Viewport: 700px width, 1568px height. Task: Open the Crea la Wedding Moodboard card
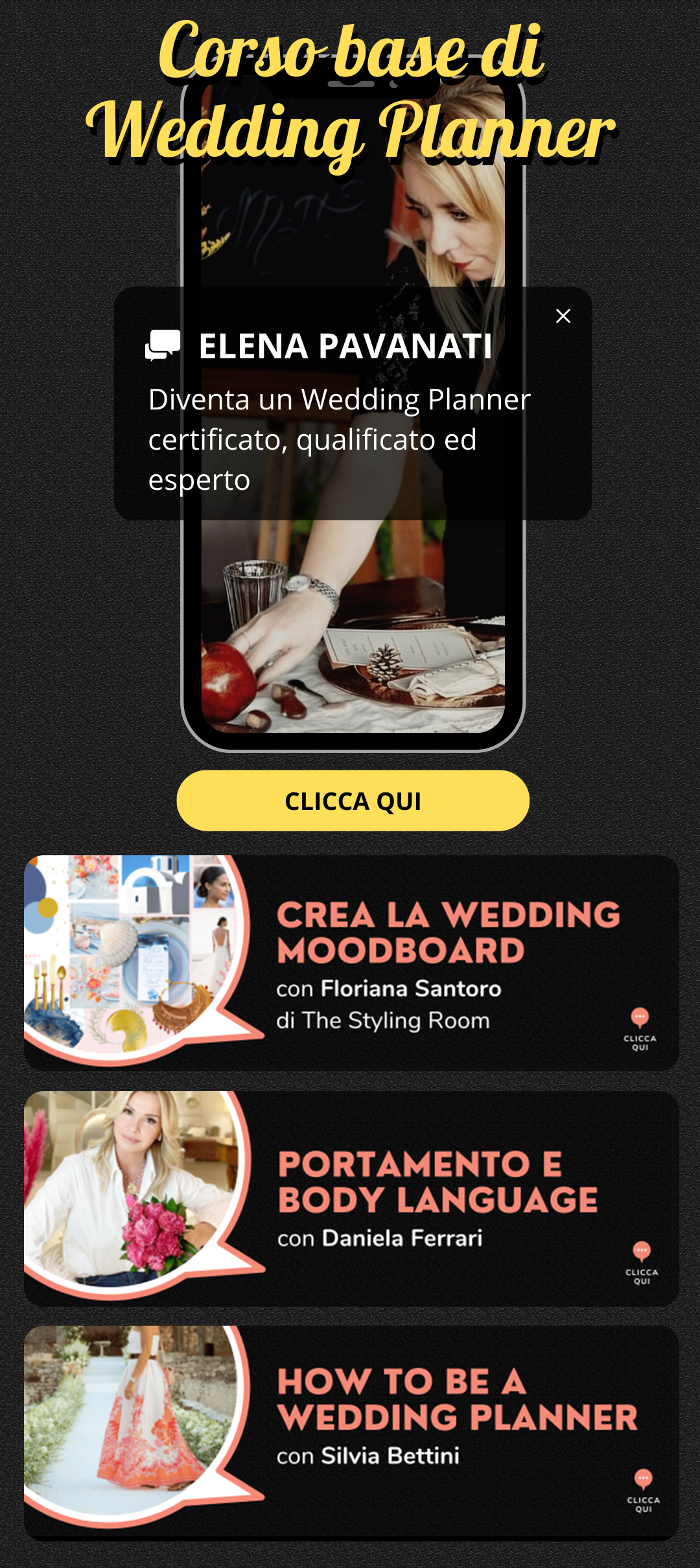(x=351, y=962)
